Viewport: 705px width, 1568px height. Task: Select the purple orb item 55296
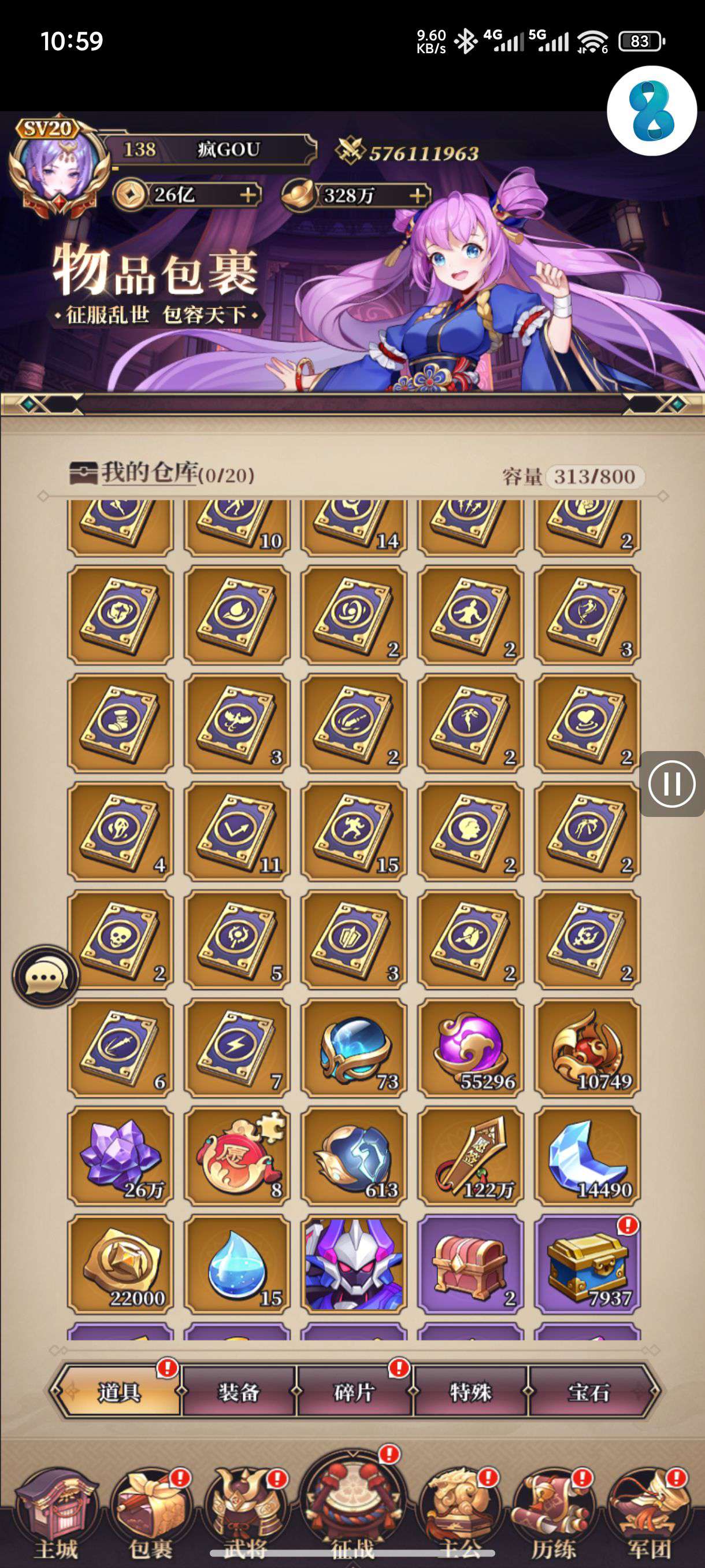[470, 1048]
